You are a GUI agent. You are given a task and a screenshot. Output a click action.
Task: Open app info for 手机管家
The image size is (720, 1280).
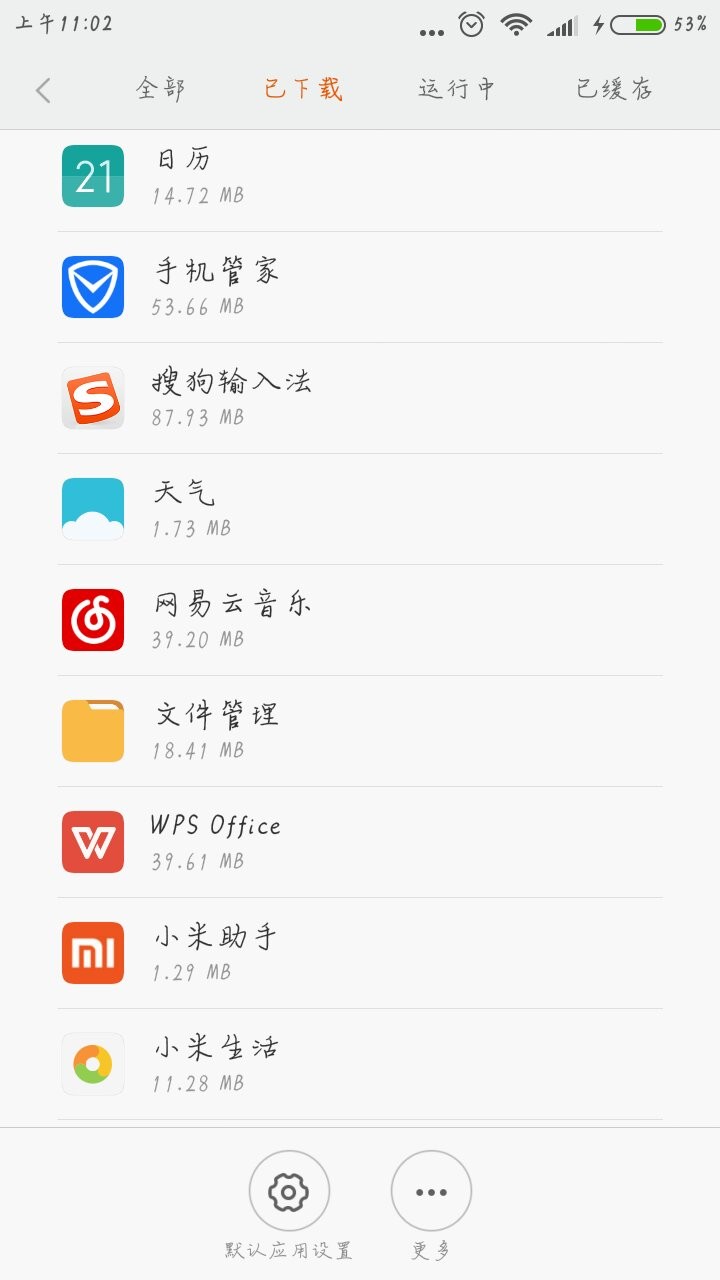click(x=360, y=287)
